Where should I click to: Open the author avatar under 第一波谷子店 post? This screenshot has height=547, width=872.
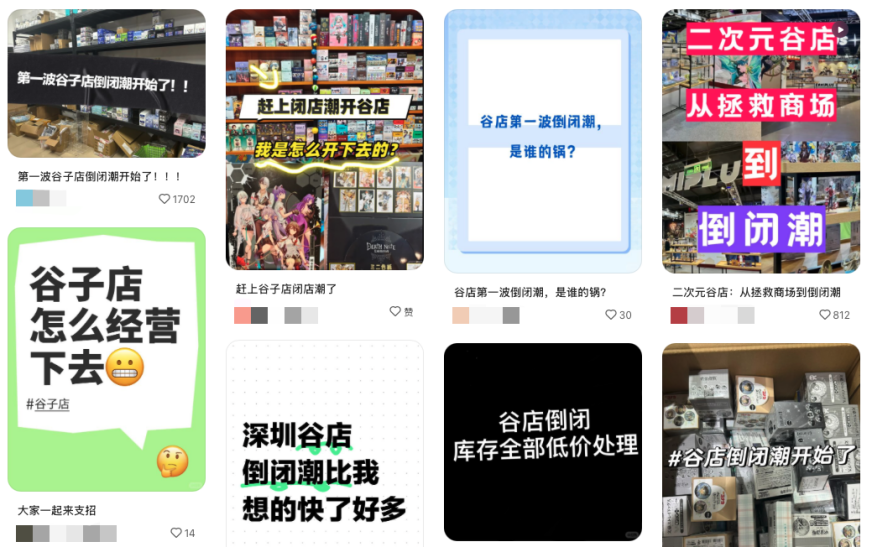25,198
